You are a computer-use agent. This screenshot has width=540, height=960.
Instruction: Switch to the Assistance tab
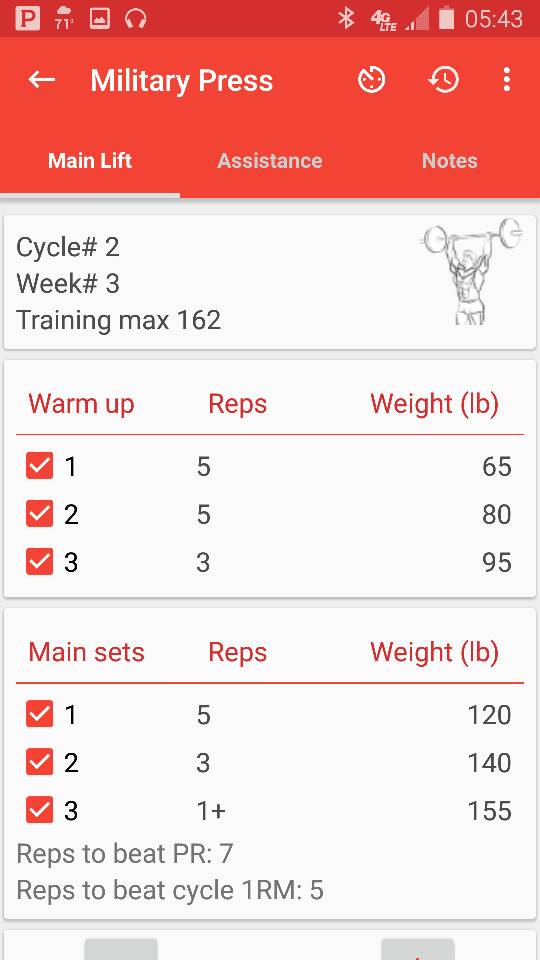pyautogui.click(x=270, y=161)
